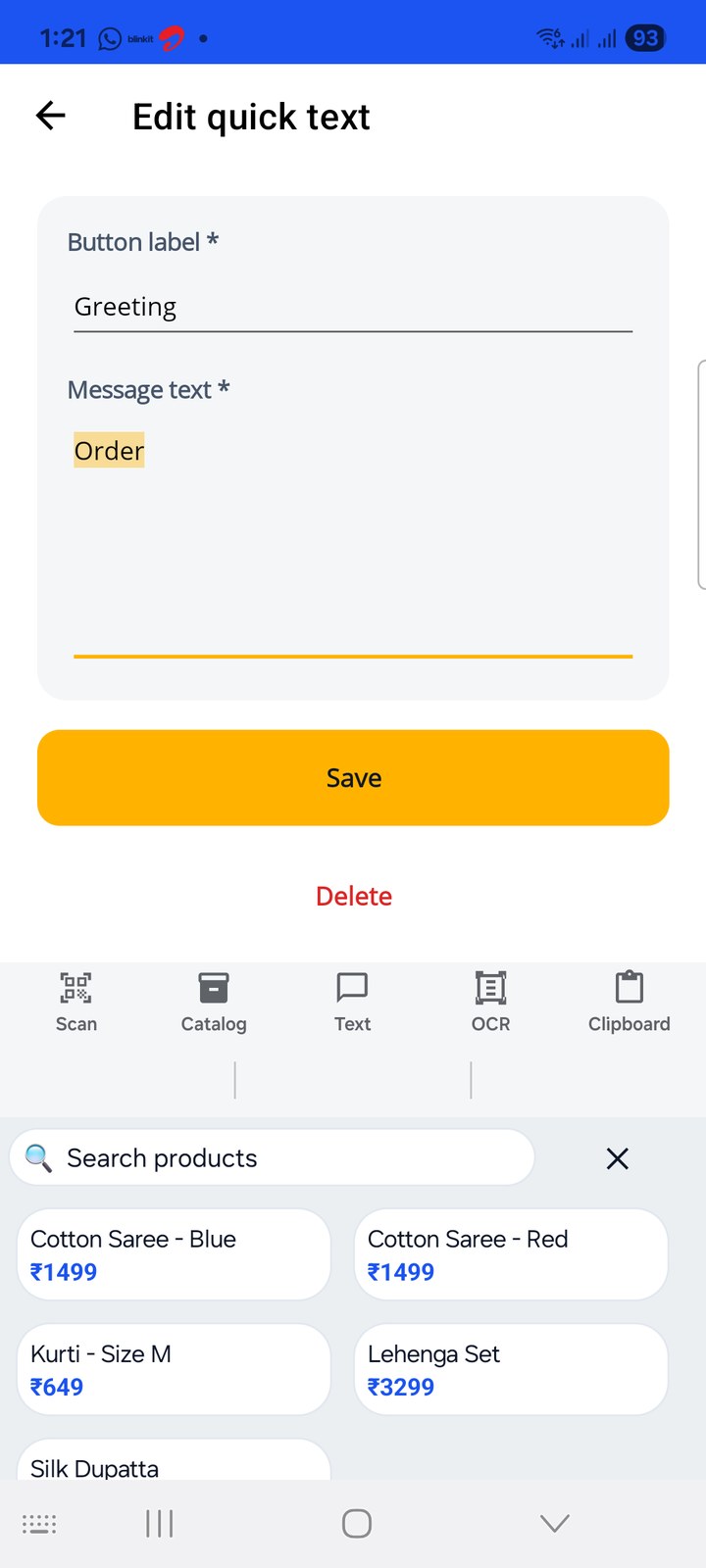706x1568 pixels.
Task: Pick the Lehenga Set product
Action: 511,1369
